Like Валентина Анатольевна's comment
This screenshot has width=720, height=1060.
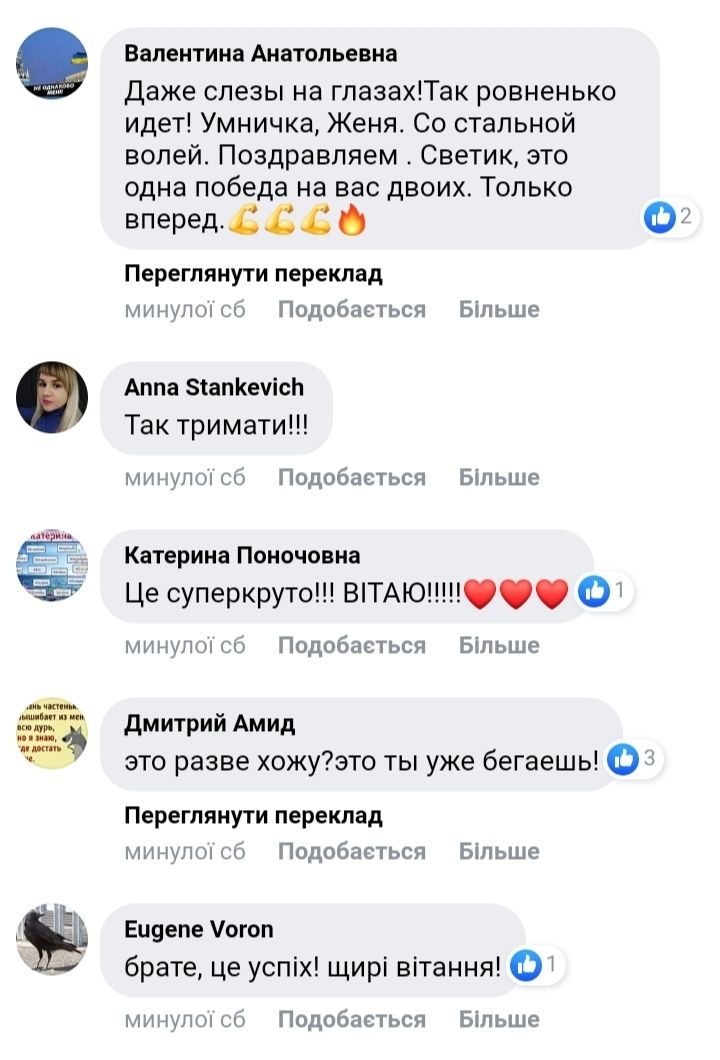(x=351, y=310)
